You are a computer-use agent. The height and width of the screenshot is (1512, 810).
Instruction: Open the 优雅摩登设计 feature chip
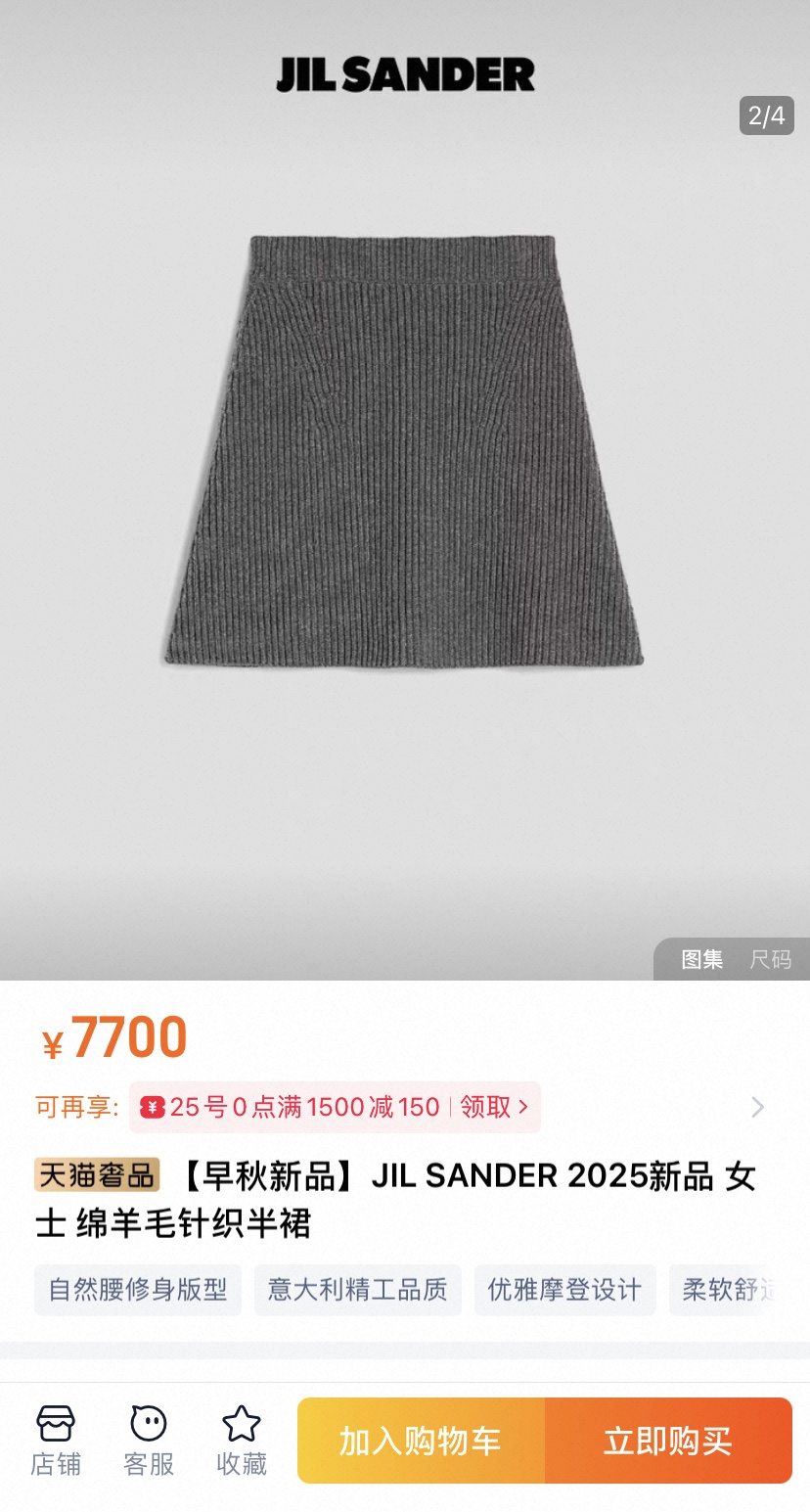pyautogui.click(x=564, y=1289)
